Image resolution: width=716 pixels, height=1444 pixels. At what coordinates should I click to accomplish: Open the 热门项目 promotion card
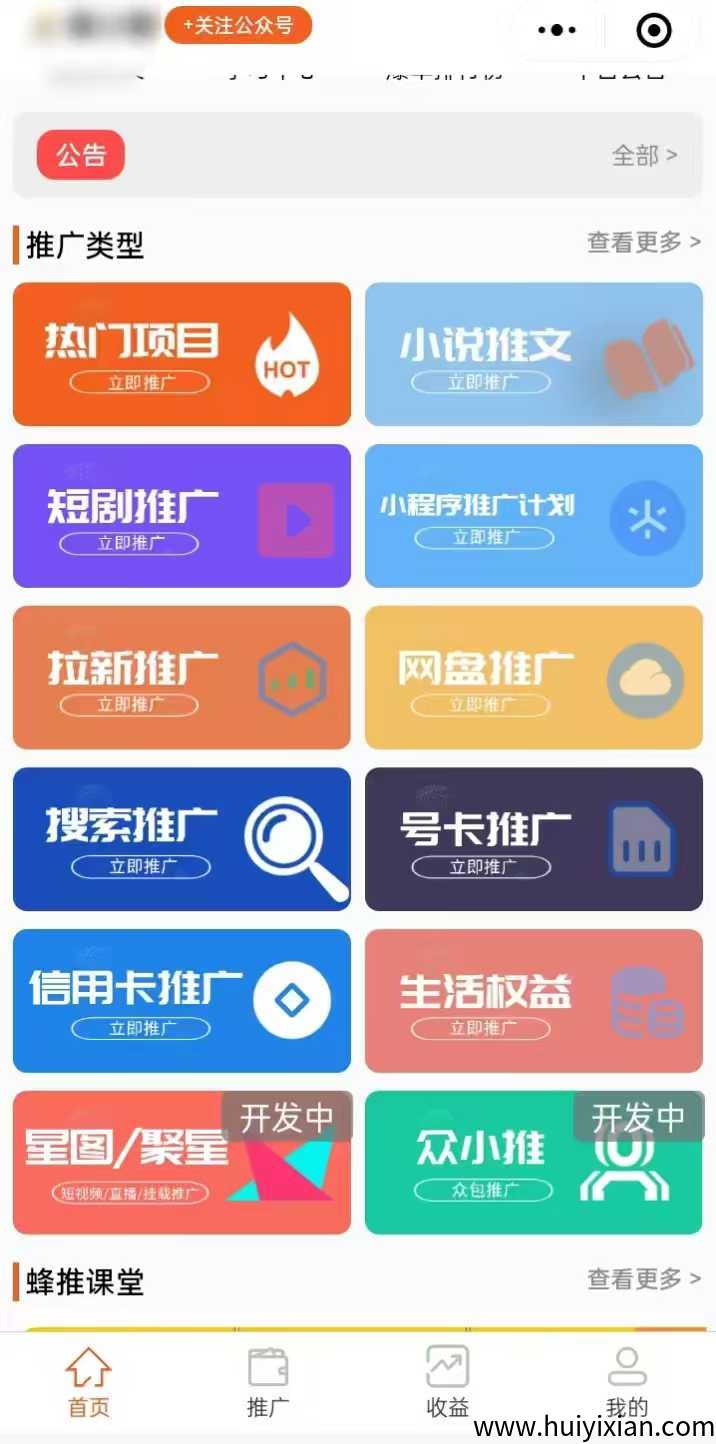coord(182,354)
